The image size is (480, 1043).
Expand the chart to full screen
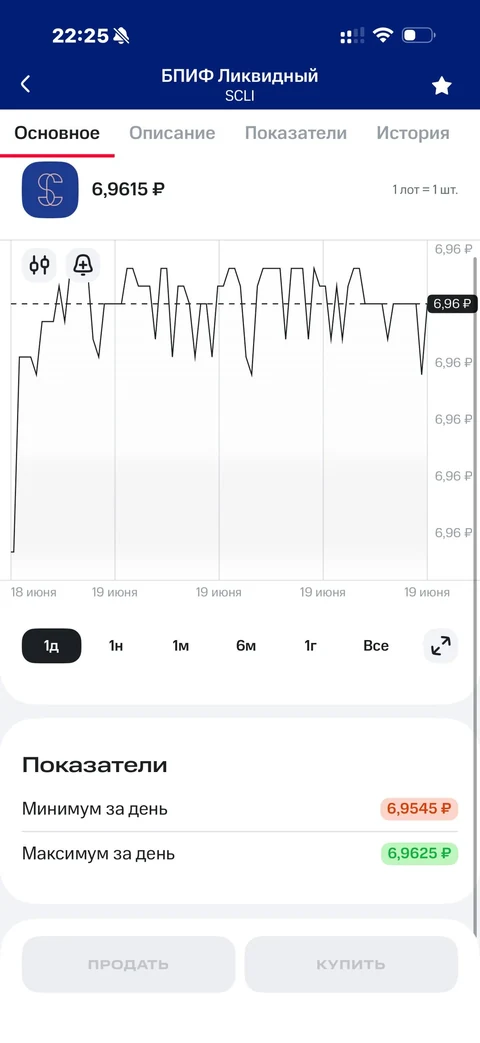pos(441,646)
